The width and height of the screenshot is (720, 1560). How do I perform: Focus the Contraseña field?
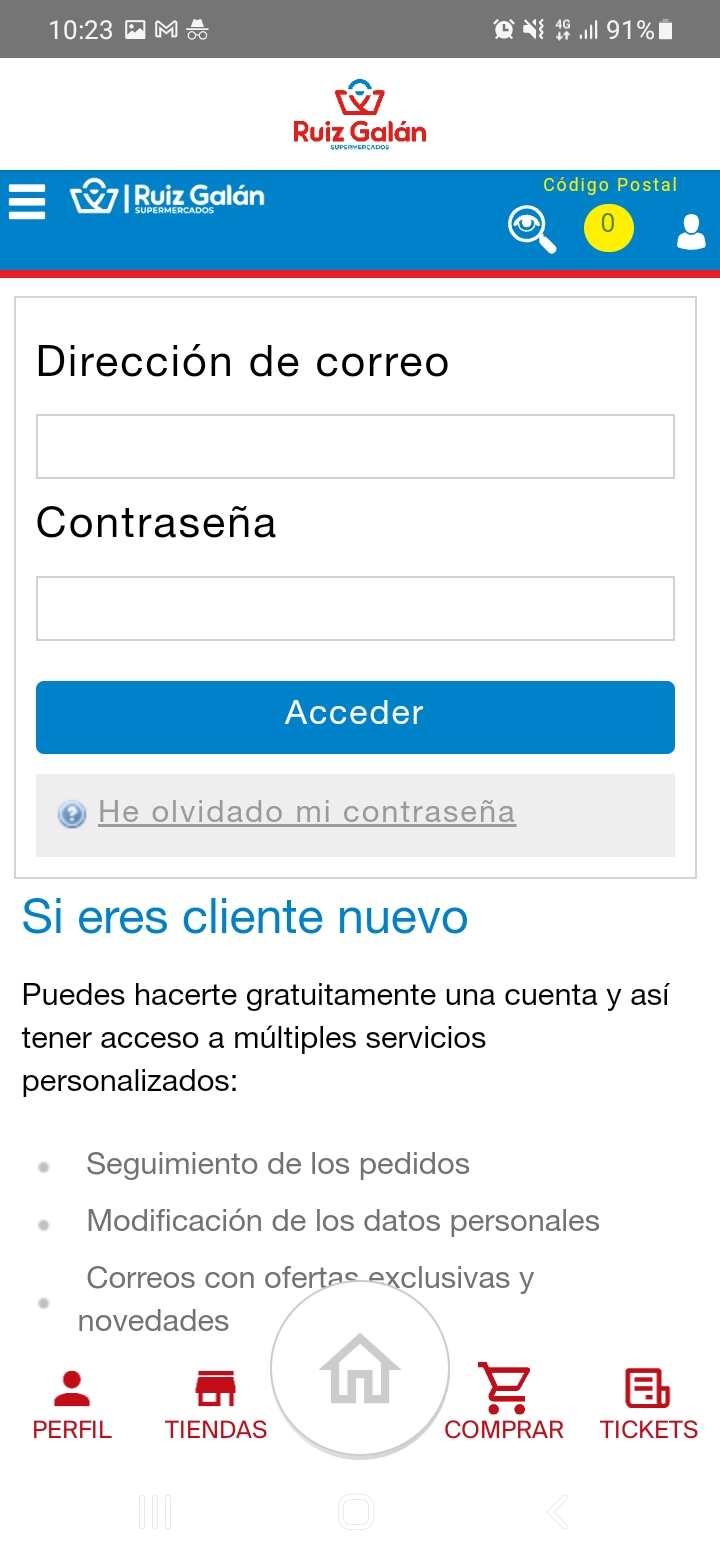pos(355,608)
